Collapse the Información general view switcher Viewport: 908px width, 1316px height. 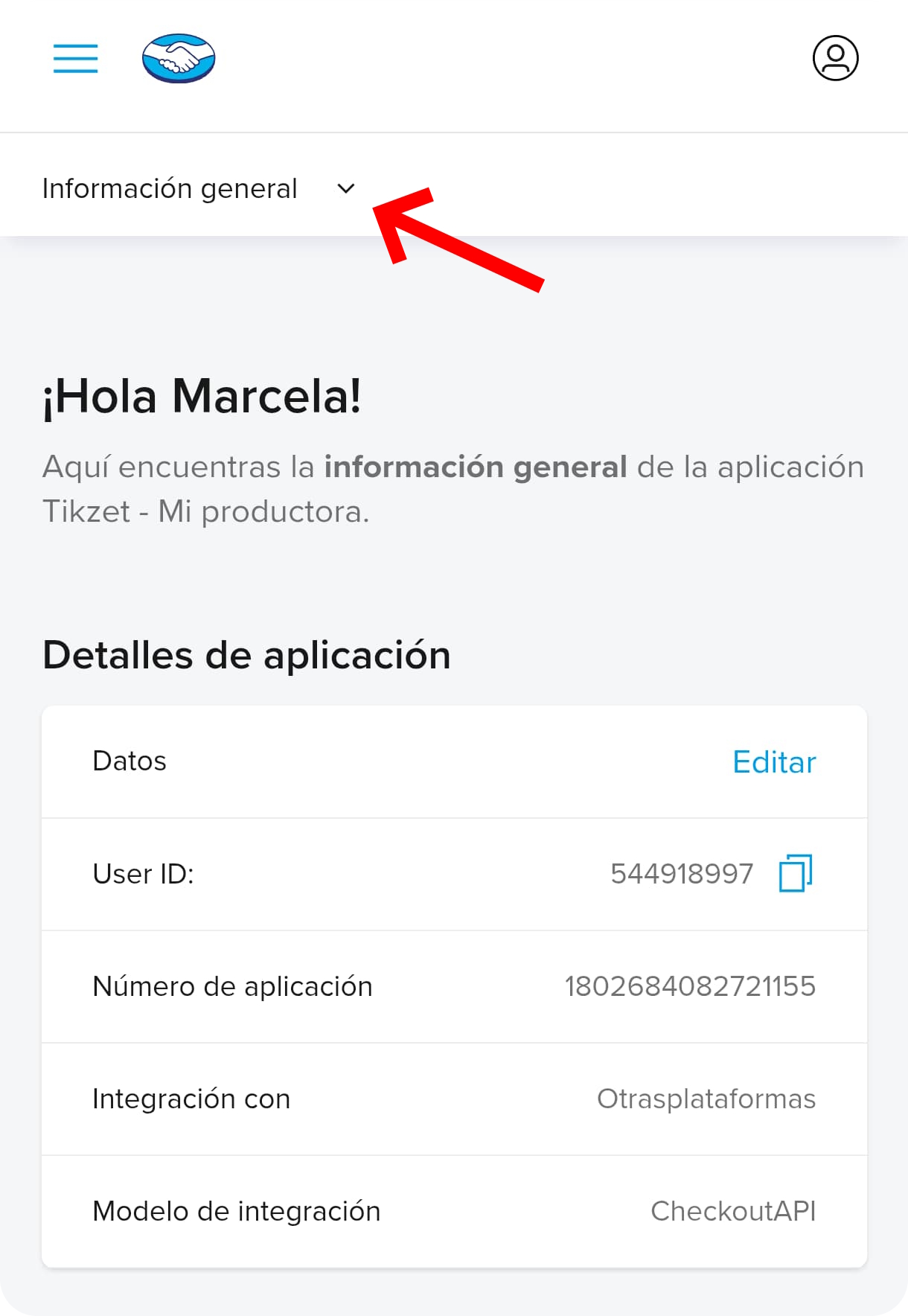point(345,190)
